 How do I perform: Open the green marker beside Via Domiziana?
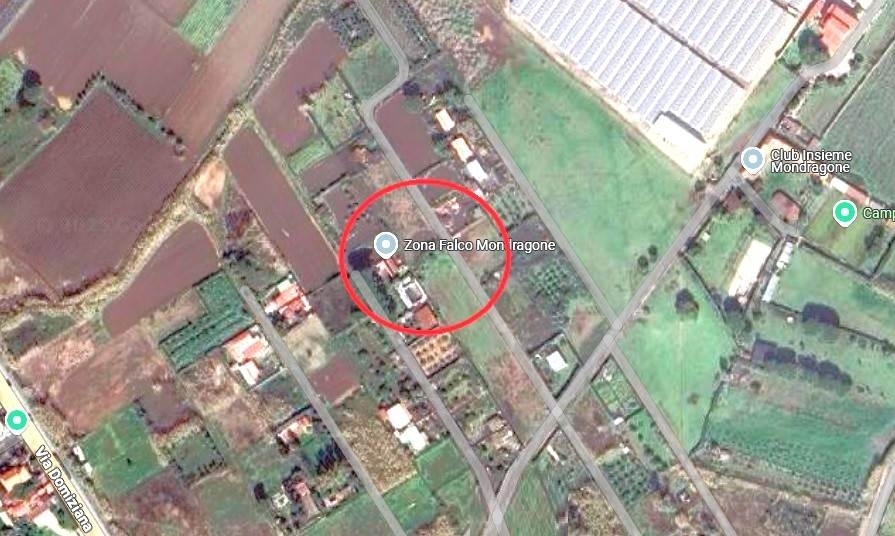pos(15,421)
